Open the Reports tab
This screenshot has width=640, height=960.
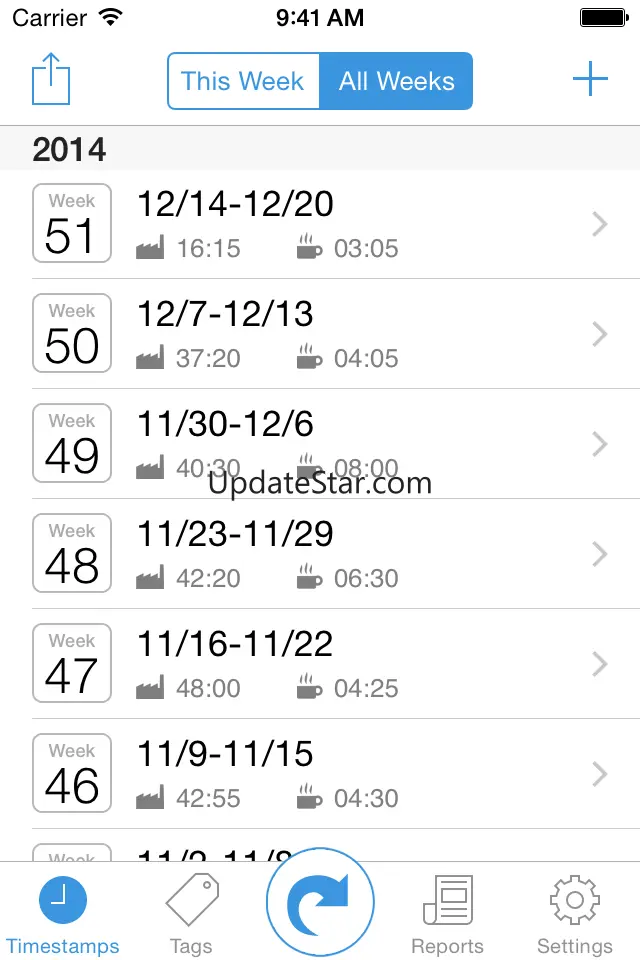[447, 915]
